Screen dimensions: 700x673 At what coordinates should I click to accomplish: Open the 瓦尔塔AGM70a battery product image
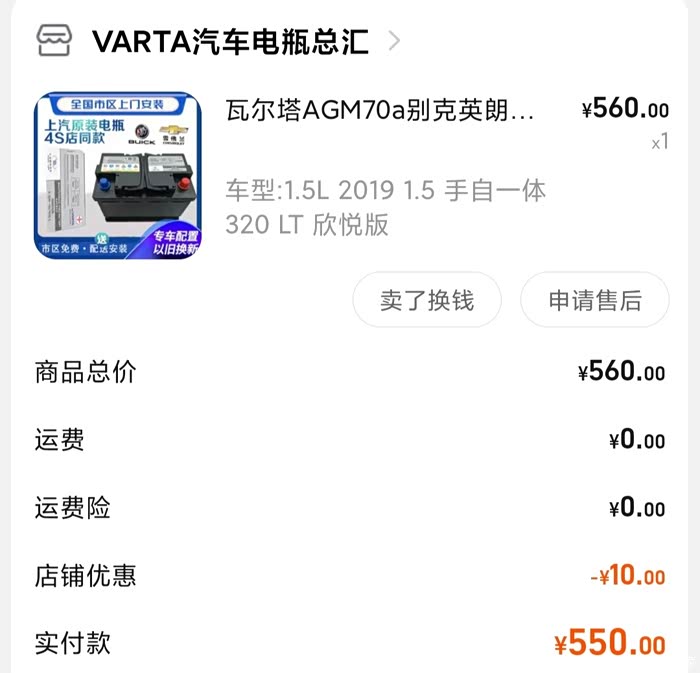[117, 175]
